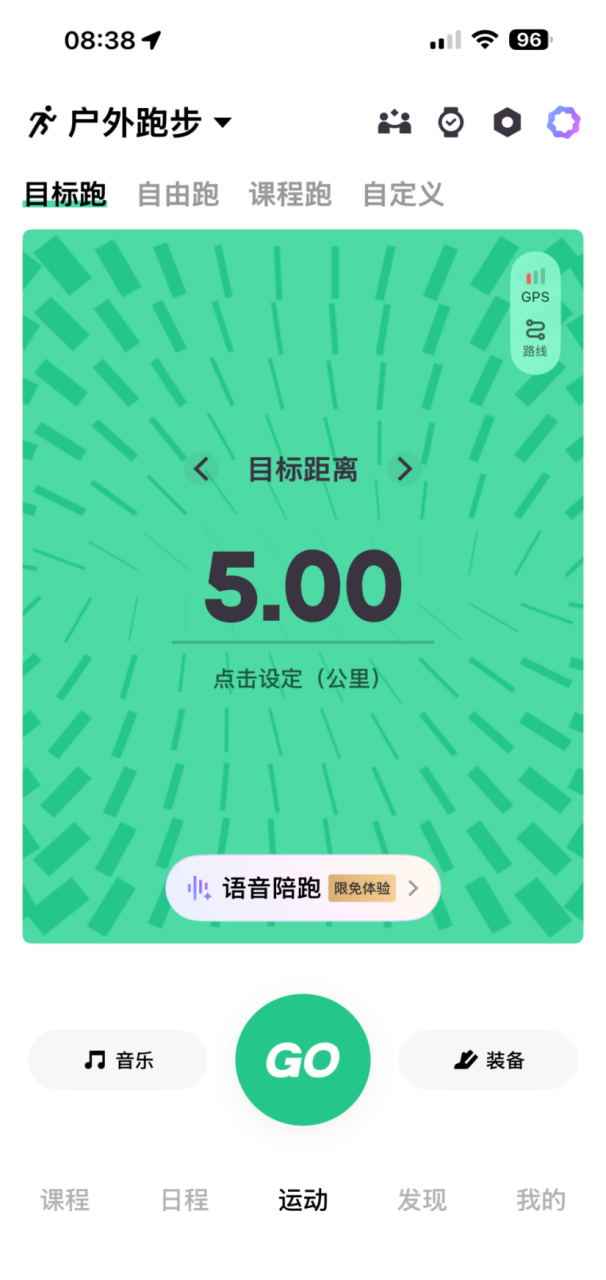
Task: Start the run with GO
Action: (x=303, y=1060)
